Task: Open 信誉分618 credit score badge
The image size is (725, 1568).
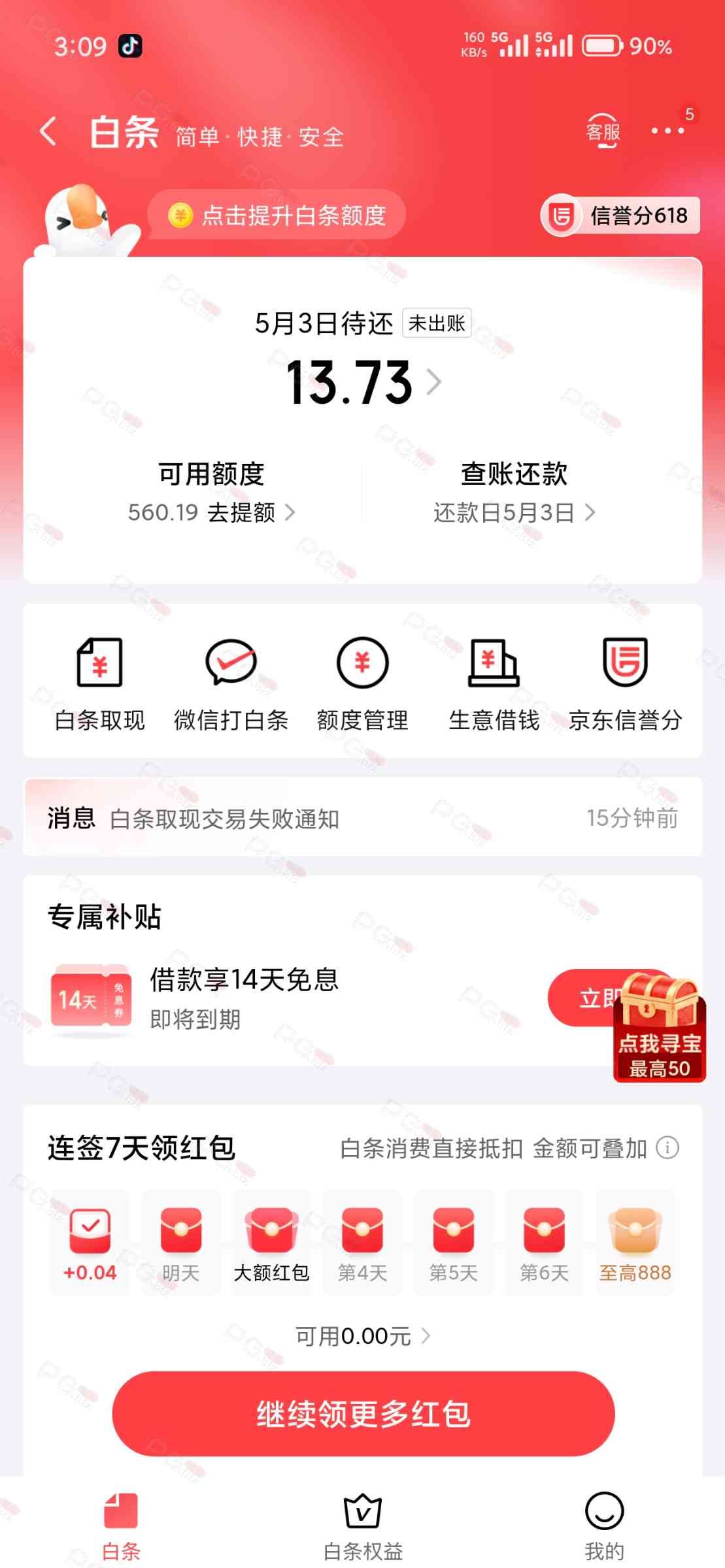Action: pyautogui.click(x=620, y=216)
